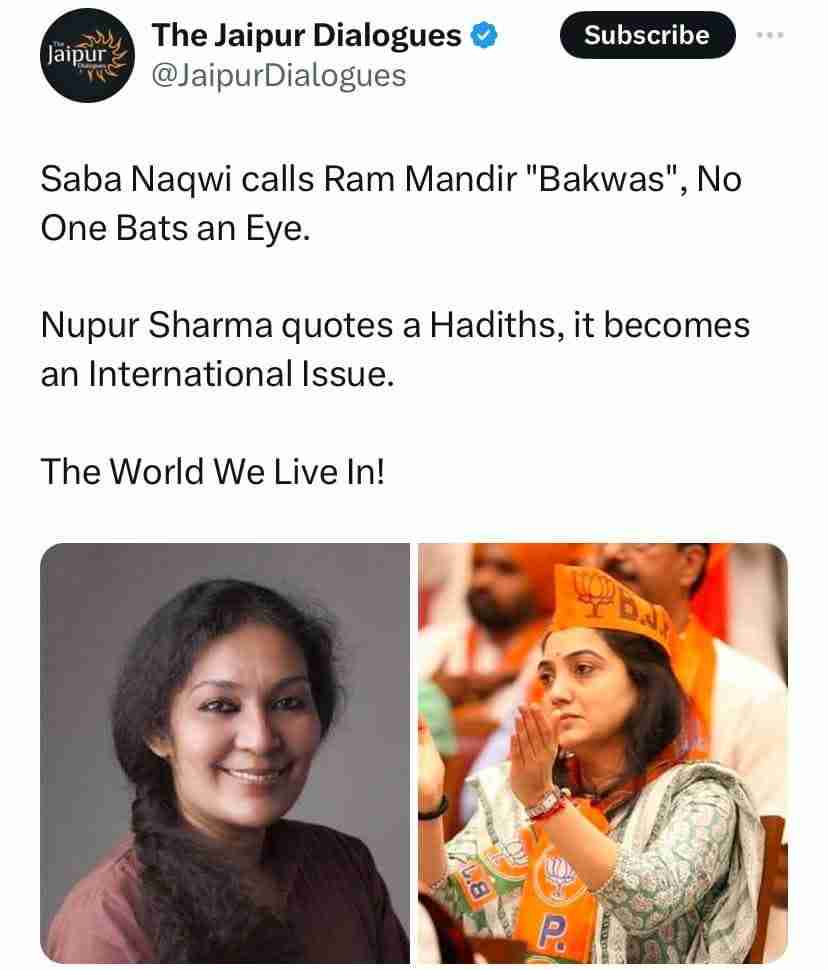Open the post's three-dot overflow menu
The width and height of the screenshot is (828, 970).
click(771, 35)
